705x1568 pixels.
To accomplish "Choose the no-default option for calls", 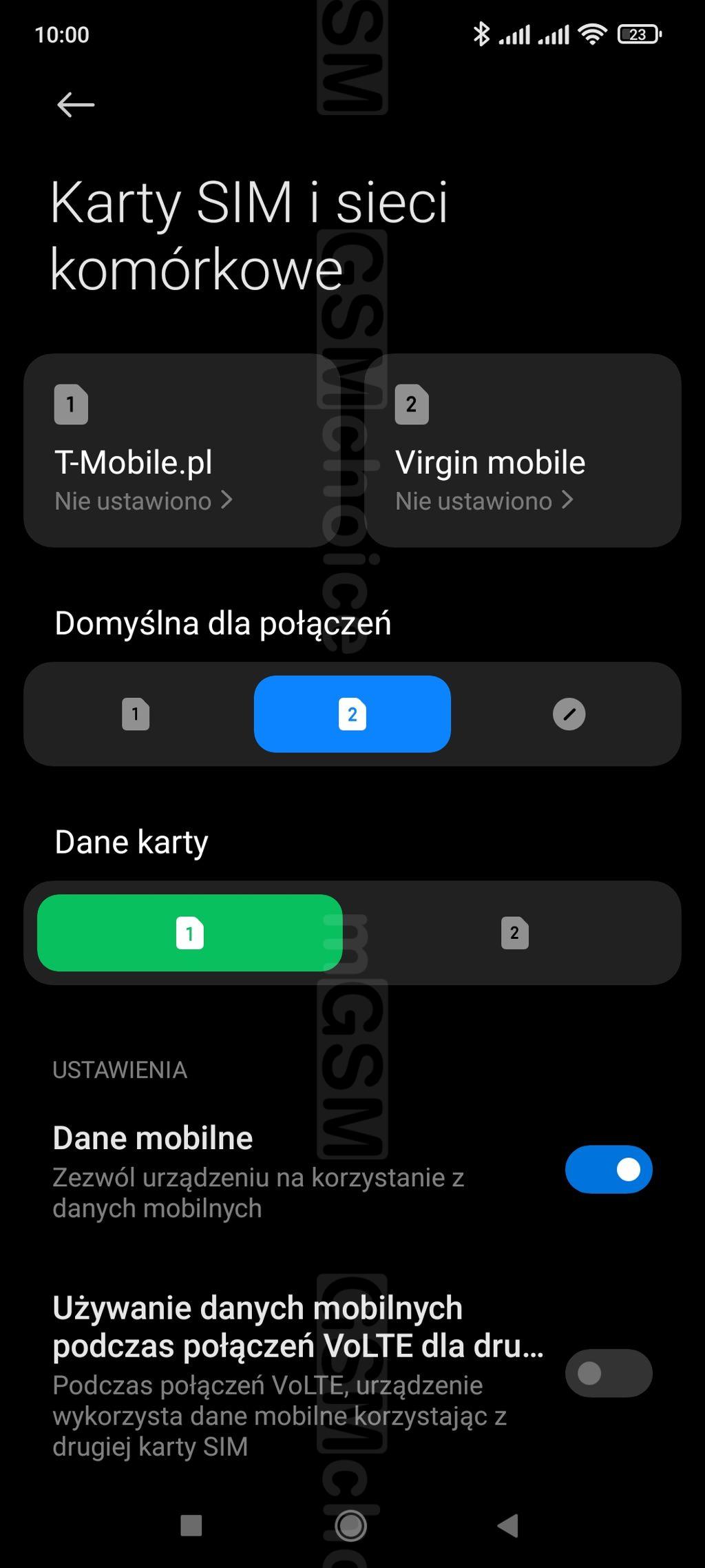I will [569, 714].
